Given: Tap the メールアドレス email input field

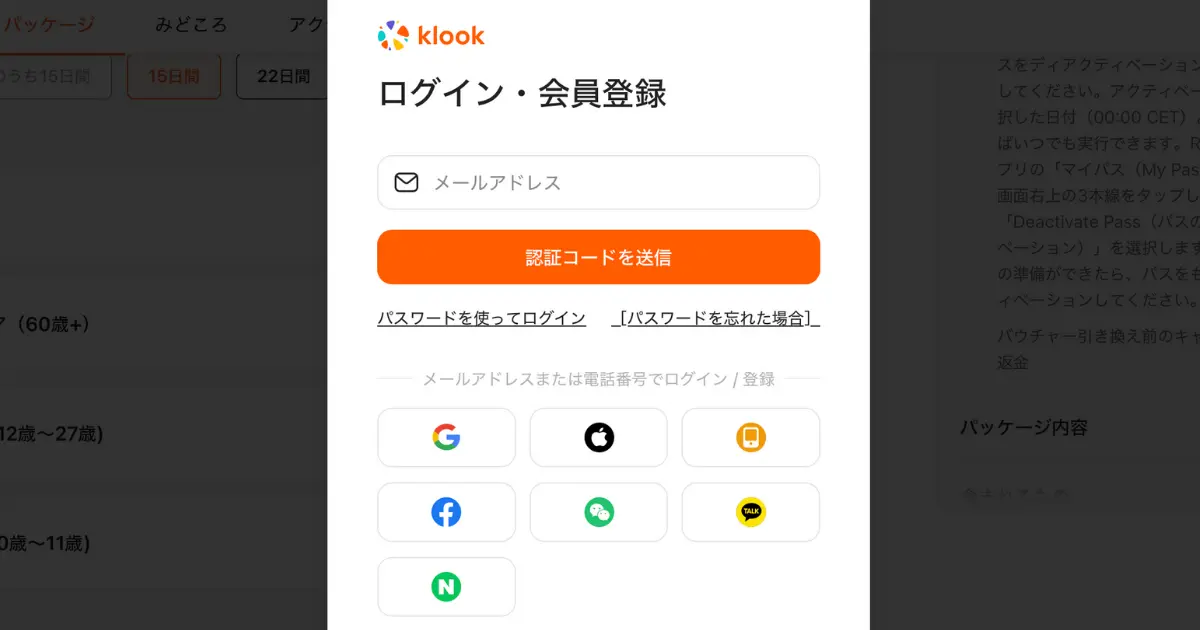Looking at the screenshot, I should pos(620,183).
